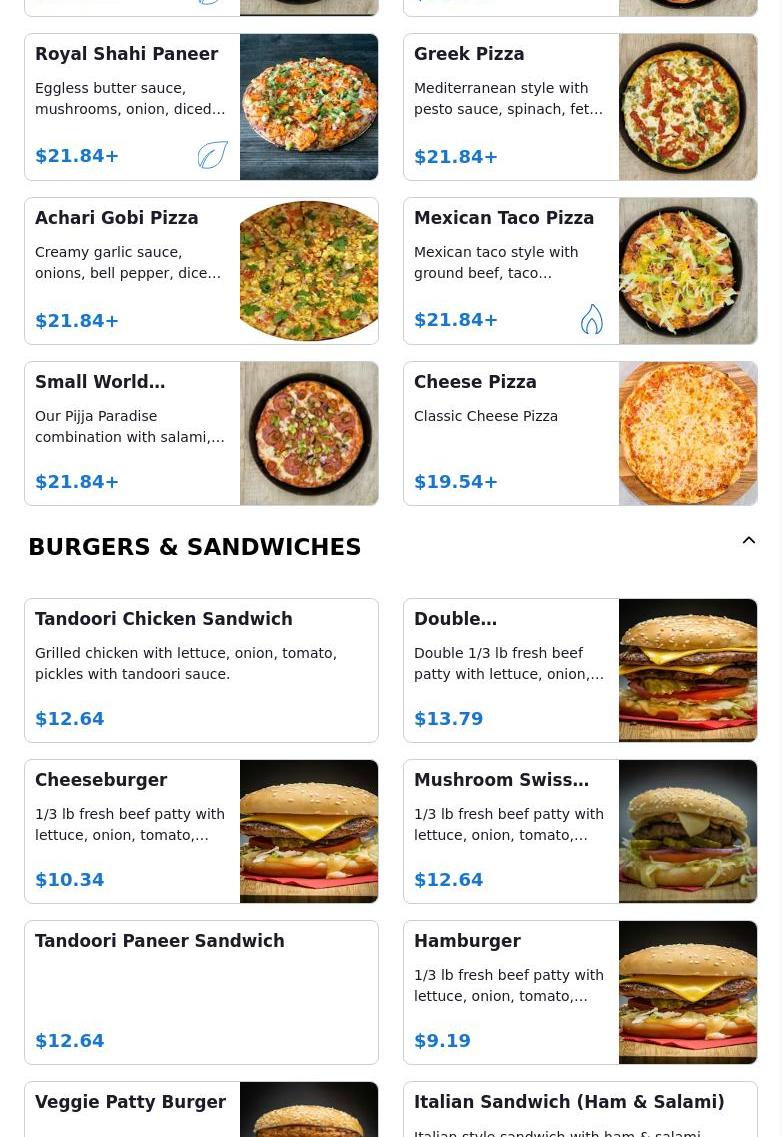
Task: Open the Cheeseburger item
Action: point(201,831)
